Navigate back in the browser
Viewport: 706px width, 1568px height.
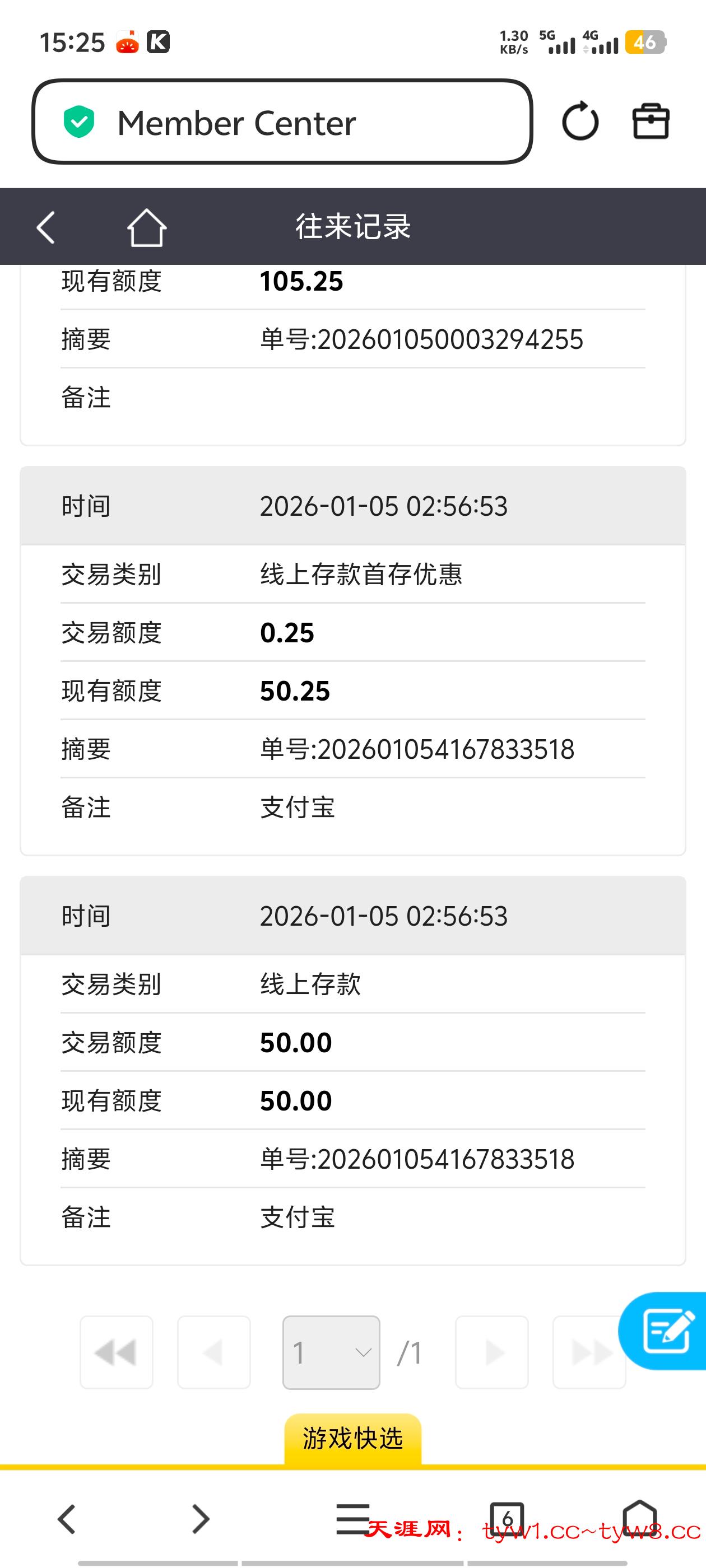tap(66, 1519)
